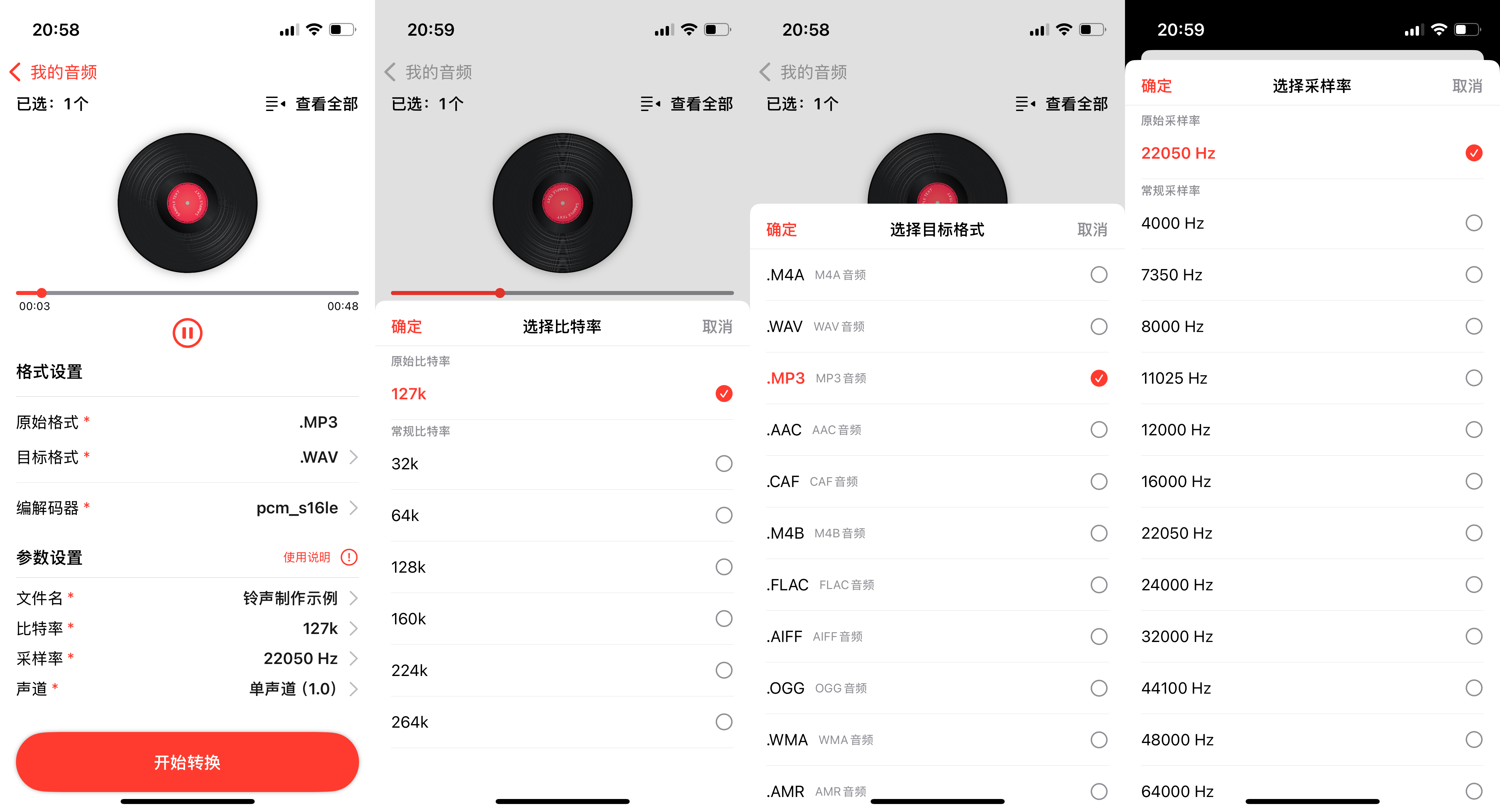Confirm the 选择采样率 sheet with 确定
This screenshot has width=1500, height=812.
(1156, 86)
